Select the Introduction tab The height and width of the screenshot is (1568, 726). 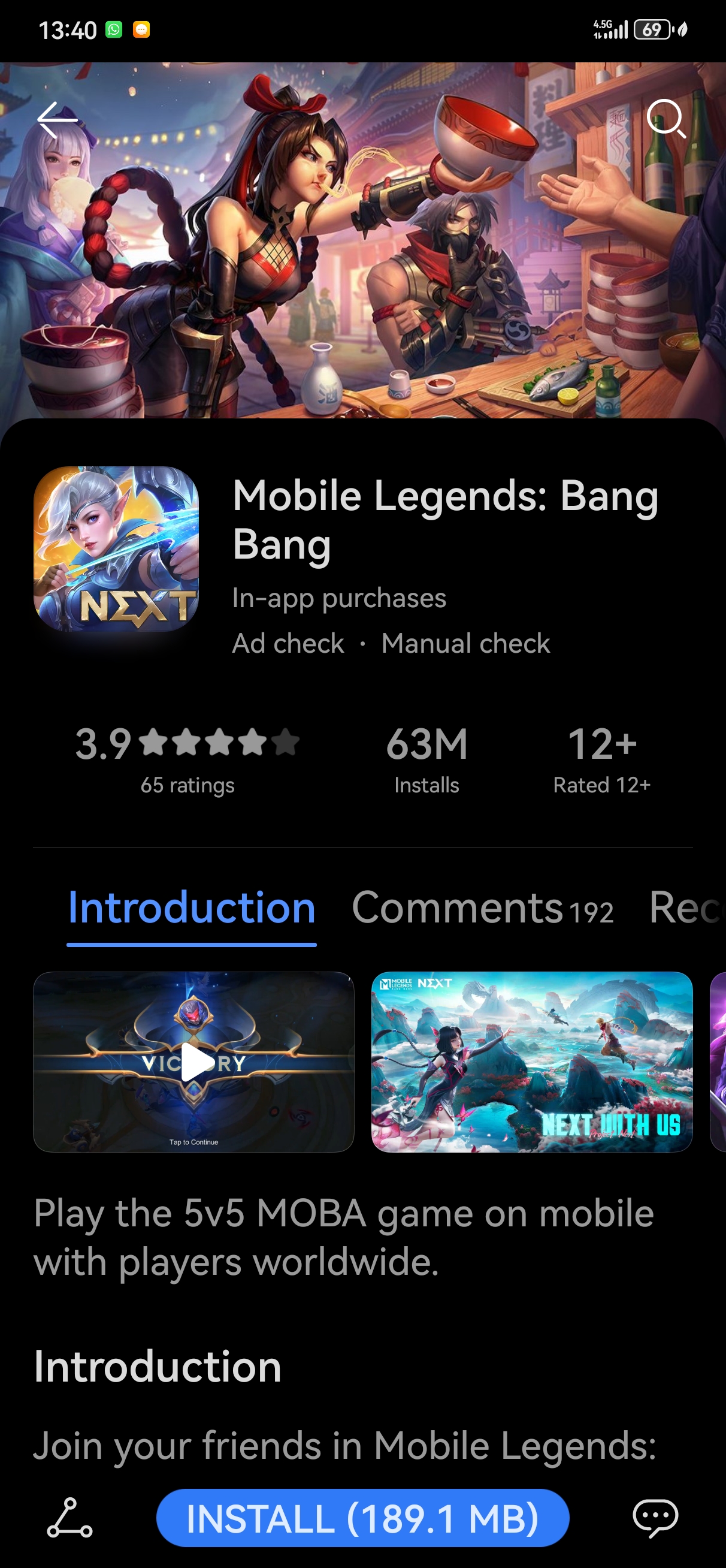[192, 908]
